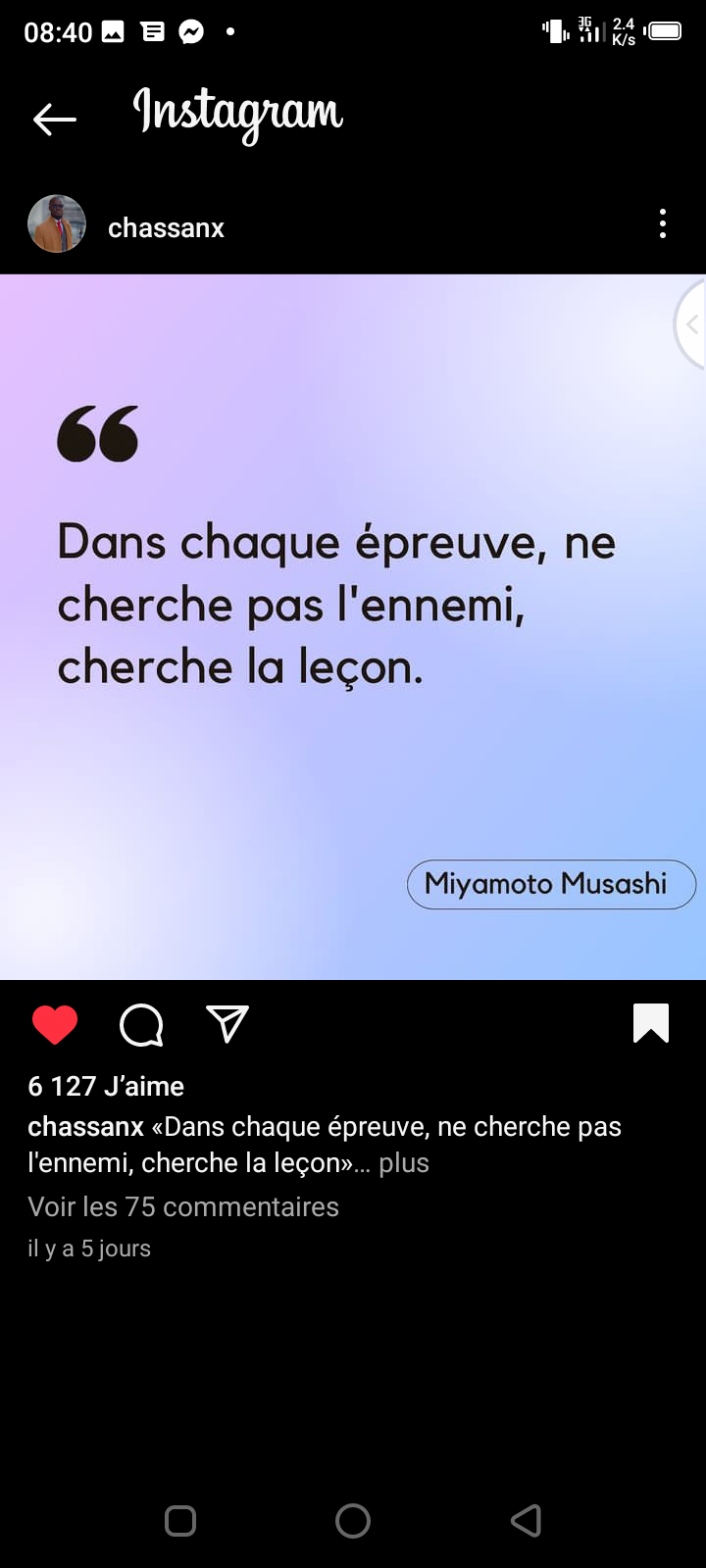This screenshot has width=706, height=1568.
Task: Share the post with the paper plane
Action: pyautogui.click(x=227, y=1024)
